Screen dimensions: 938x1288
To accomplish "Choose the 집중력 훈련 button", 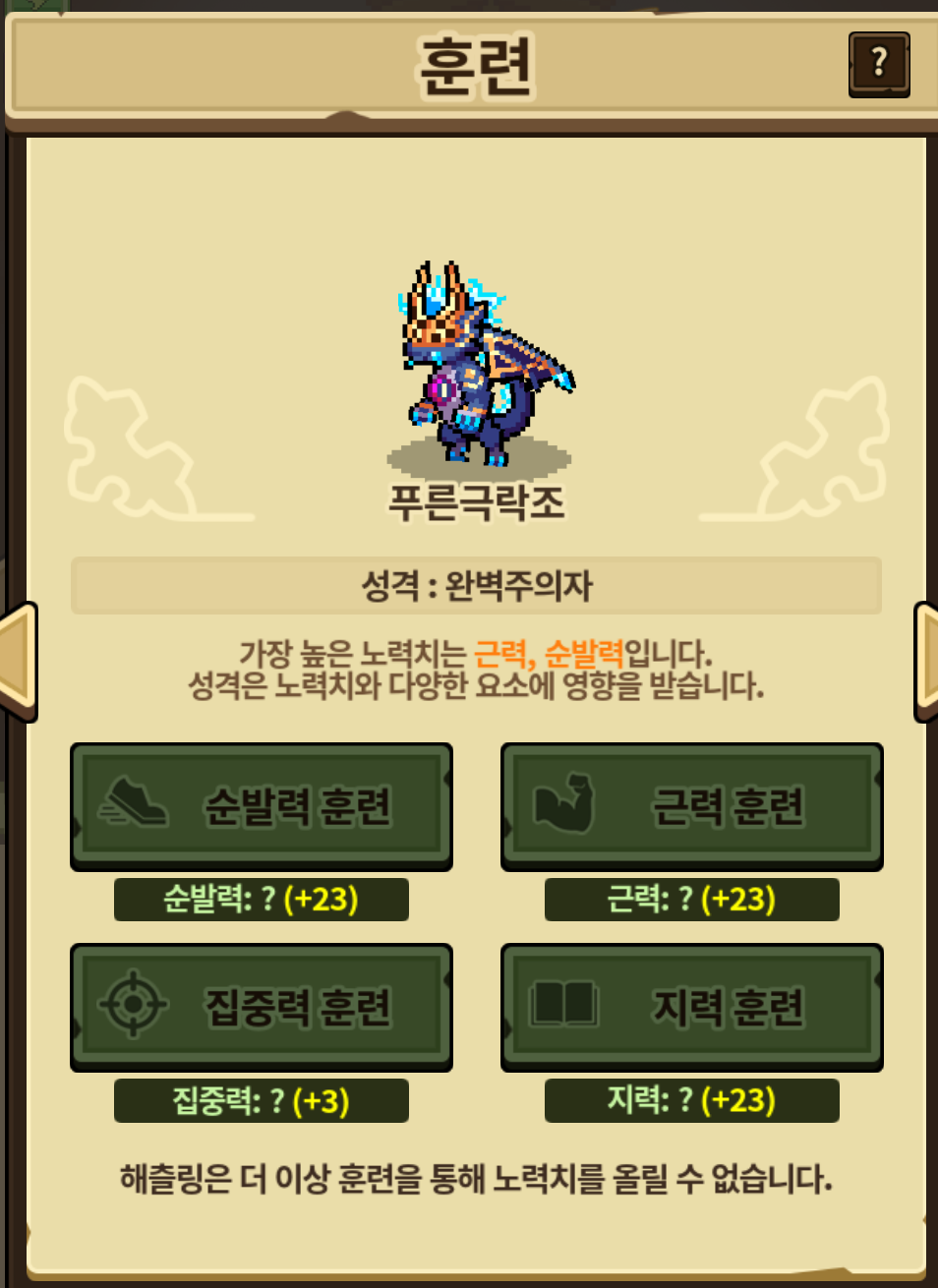I will (262, 1007).
